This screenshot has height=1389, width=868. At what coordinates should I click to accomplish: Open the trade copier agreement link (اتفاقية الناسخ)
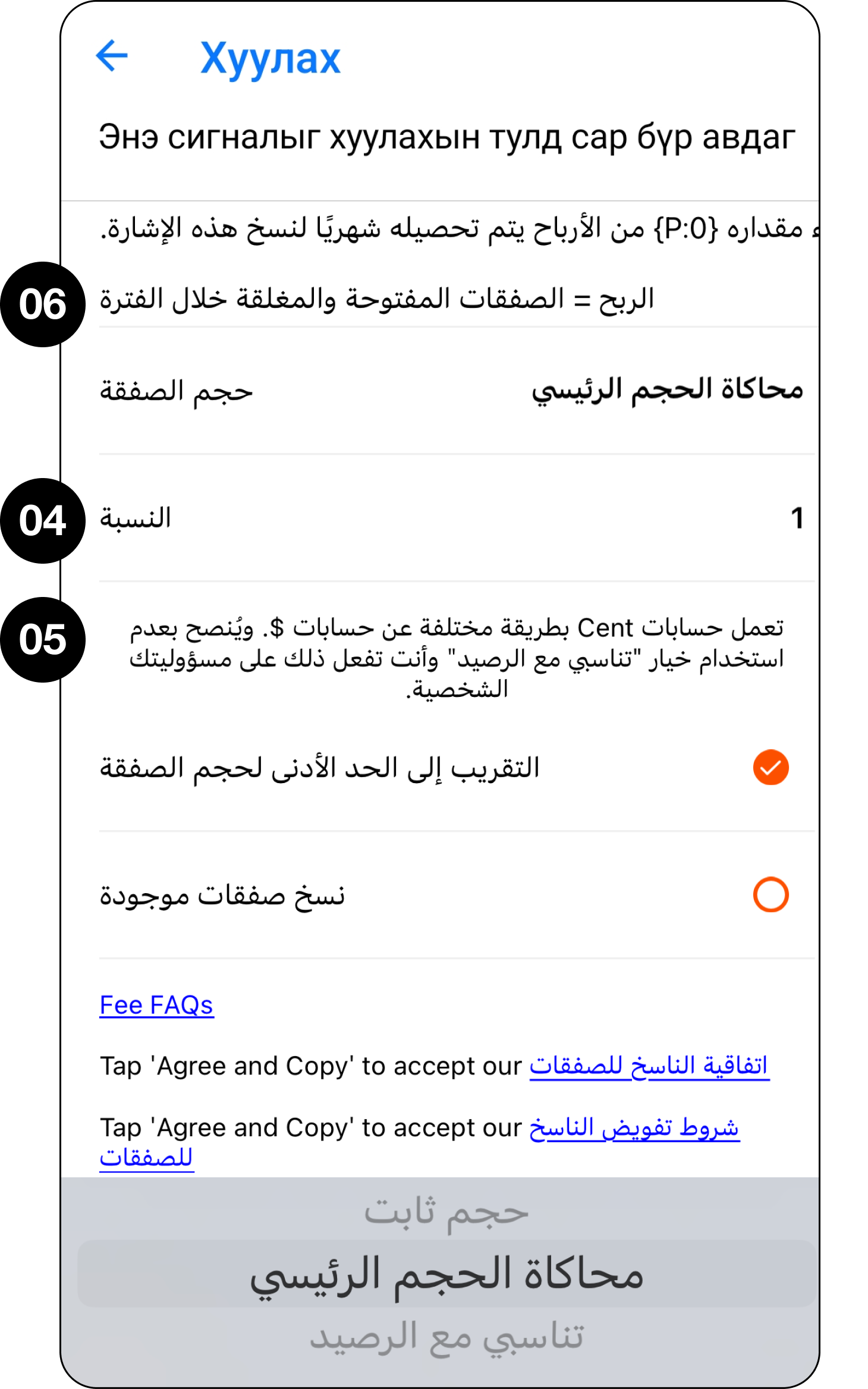pyautogui.click(x=649, y=1066)
